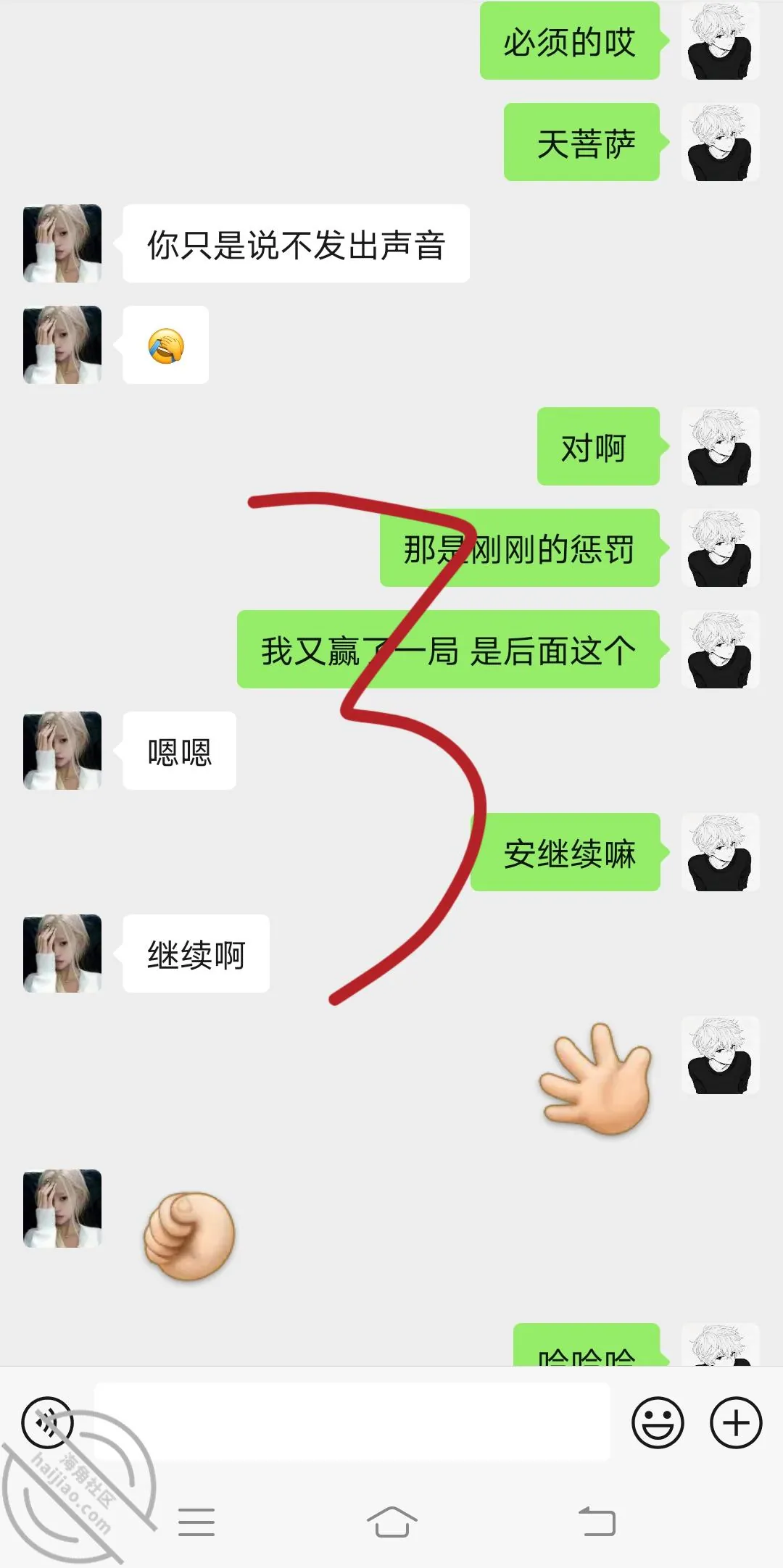Open own avatar beside 天菩萨 message
This screenshot has width=783, height=1568.
click(x=720, y=142)
